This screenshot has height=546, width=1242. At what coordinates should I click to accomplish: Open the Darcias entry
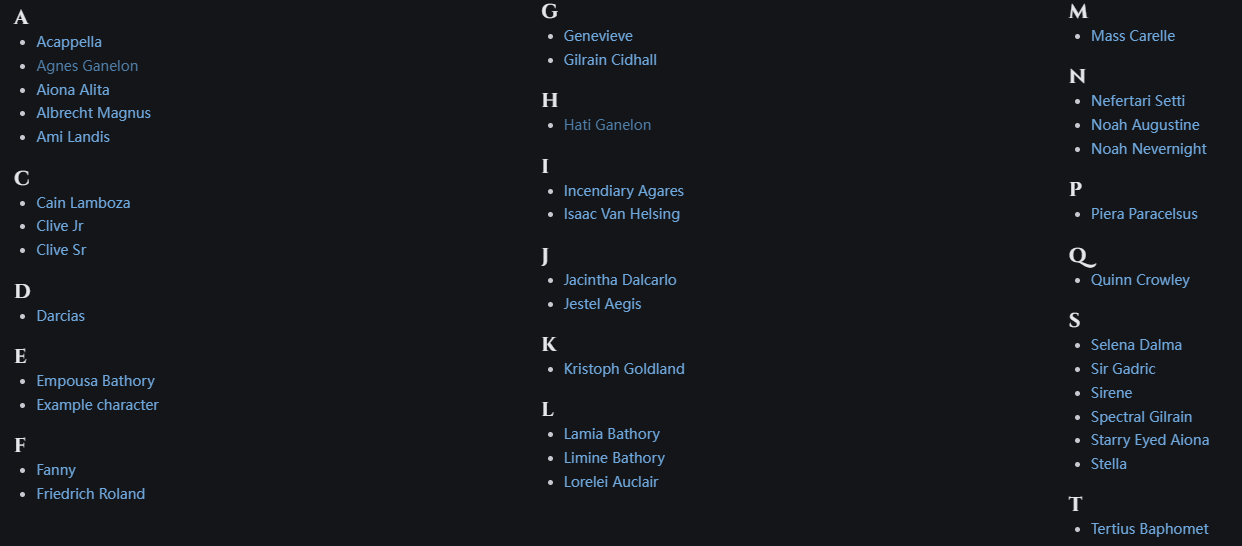60,316
